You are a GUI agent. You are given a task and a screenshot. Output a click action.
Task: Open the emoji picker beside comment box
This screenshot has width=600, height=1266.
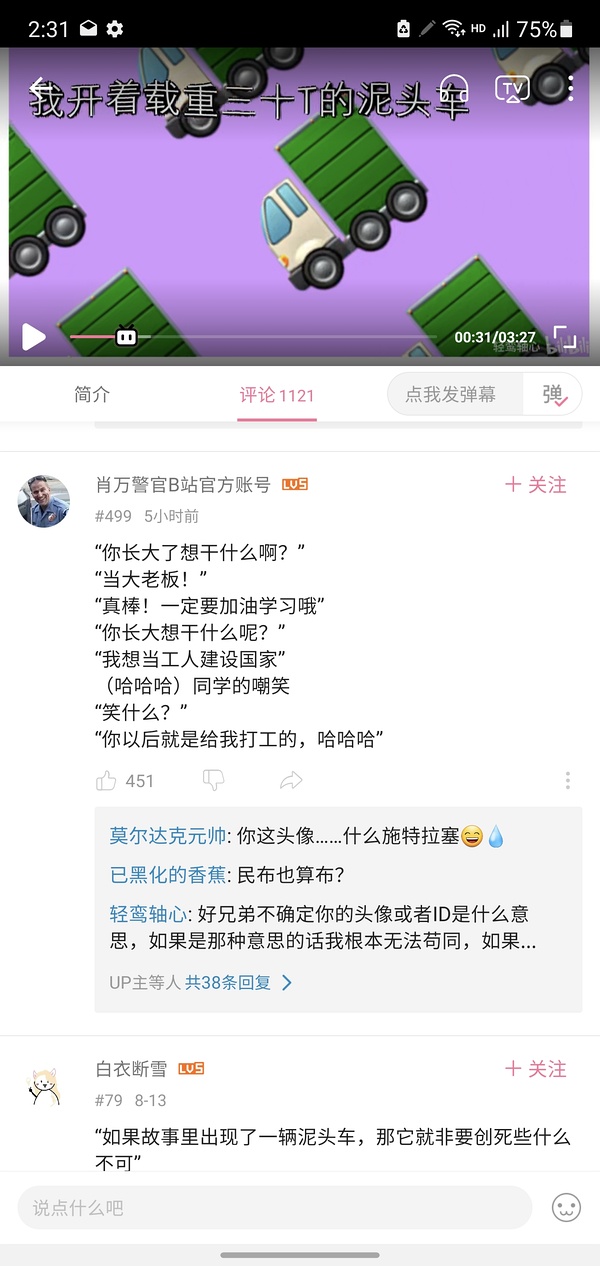[566, 1208]
